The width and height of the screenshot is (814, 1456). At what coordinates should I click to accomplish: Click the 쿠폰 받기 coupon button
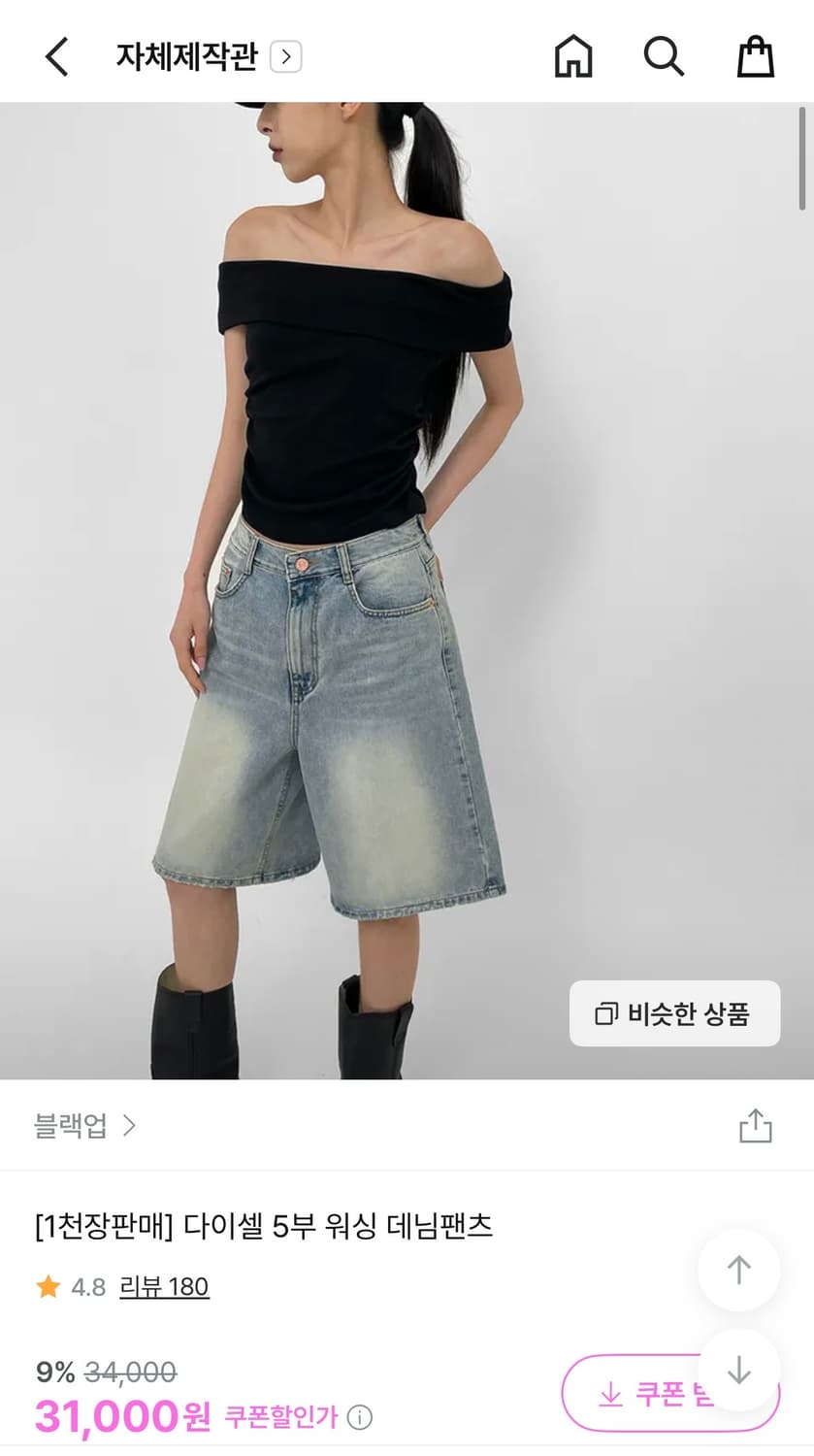click(x=669, y=1395)
